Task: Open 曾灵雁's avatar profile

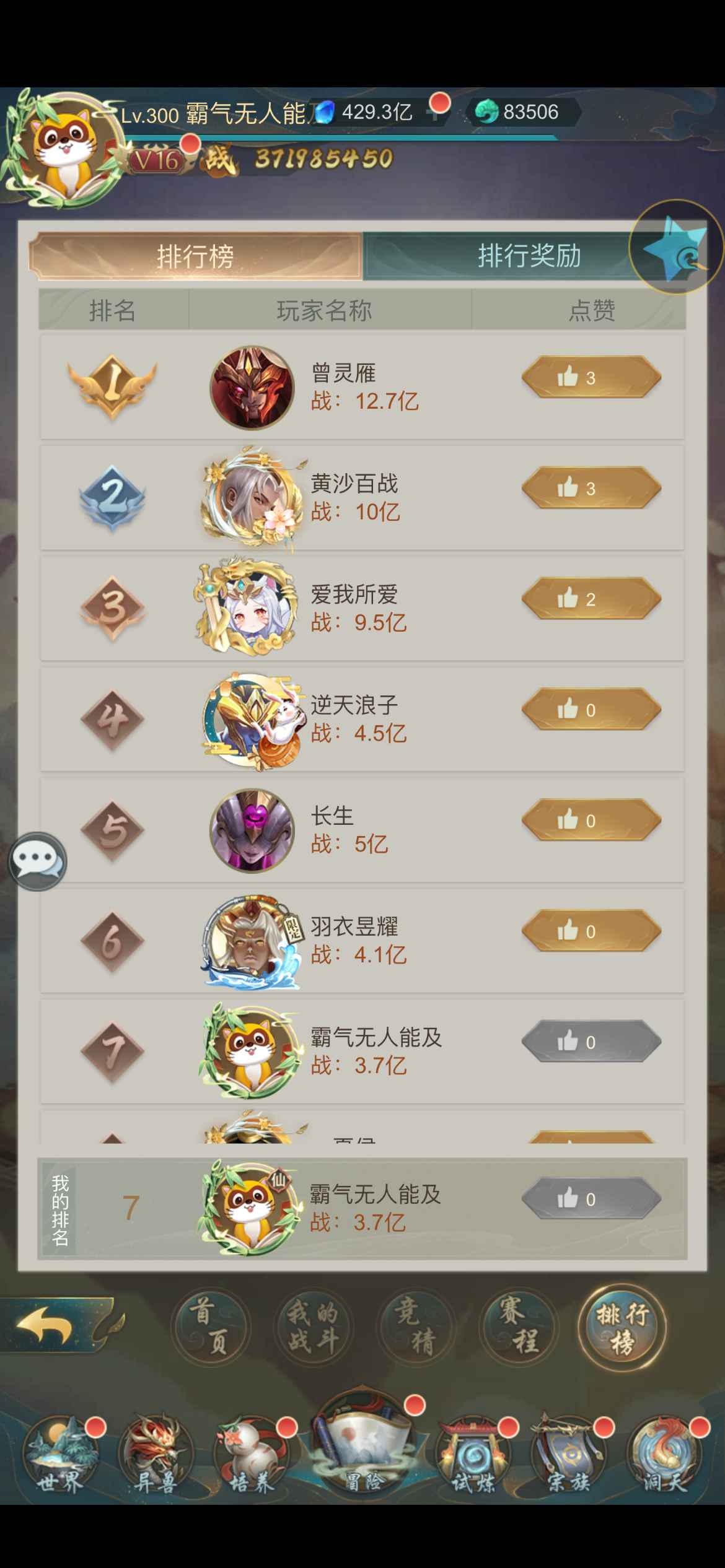Action: point(252,387)
